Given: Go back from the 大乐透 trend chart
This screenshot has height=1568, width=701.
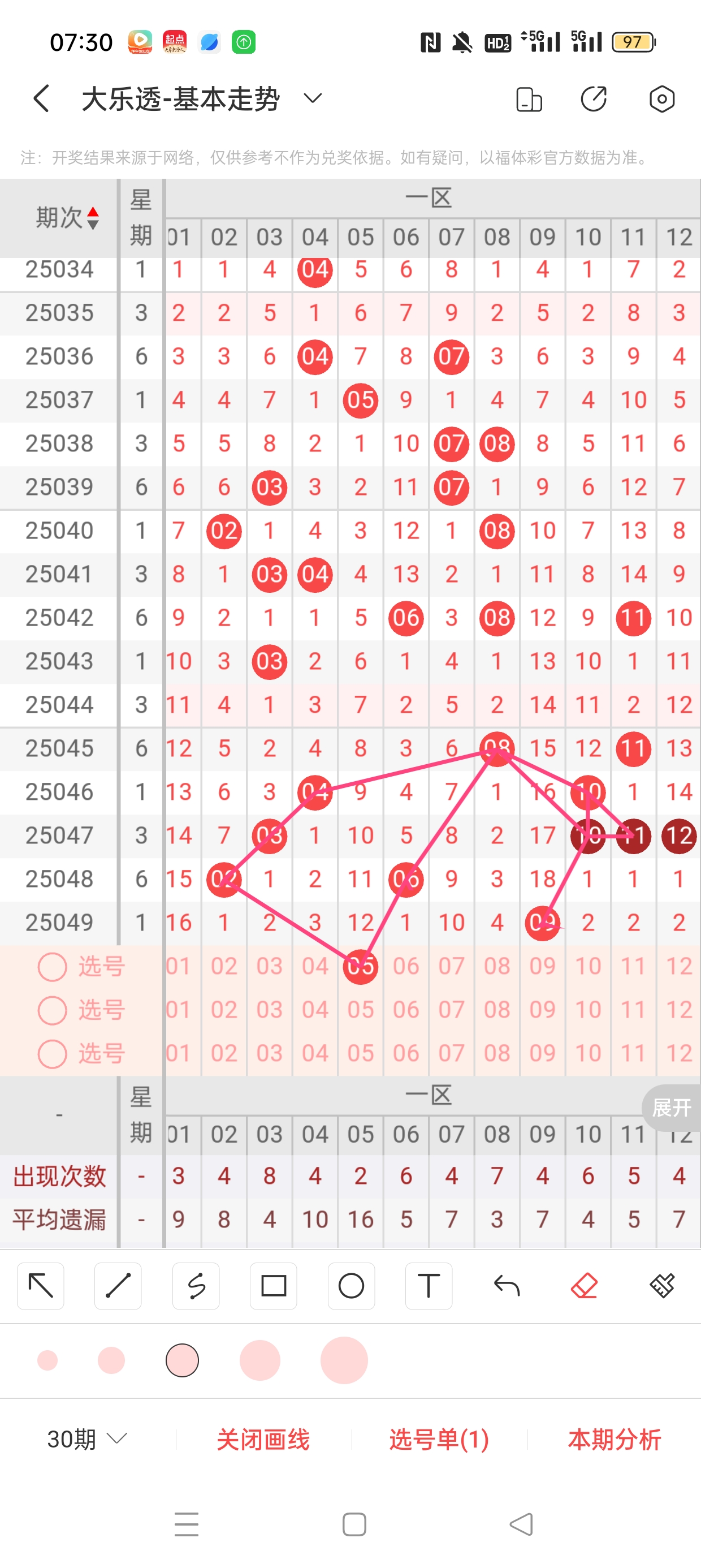Looking at the screenshot, I should (41, 98).
